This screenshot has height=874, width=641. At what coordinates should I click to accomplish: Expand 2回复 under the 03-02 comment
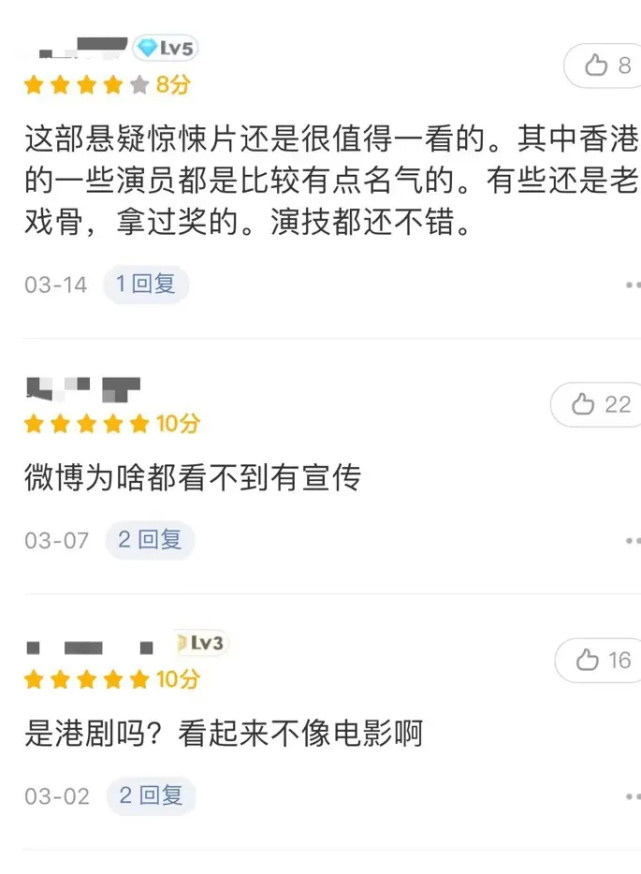150,796
